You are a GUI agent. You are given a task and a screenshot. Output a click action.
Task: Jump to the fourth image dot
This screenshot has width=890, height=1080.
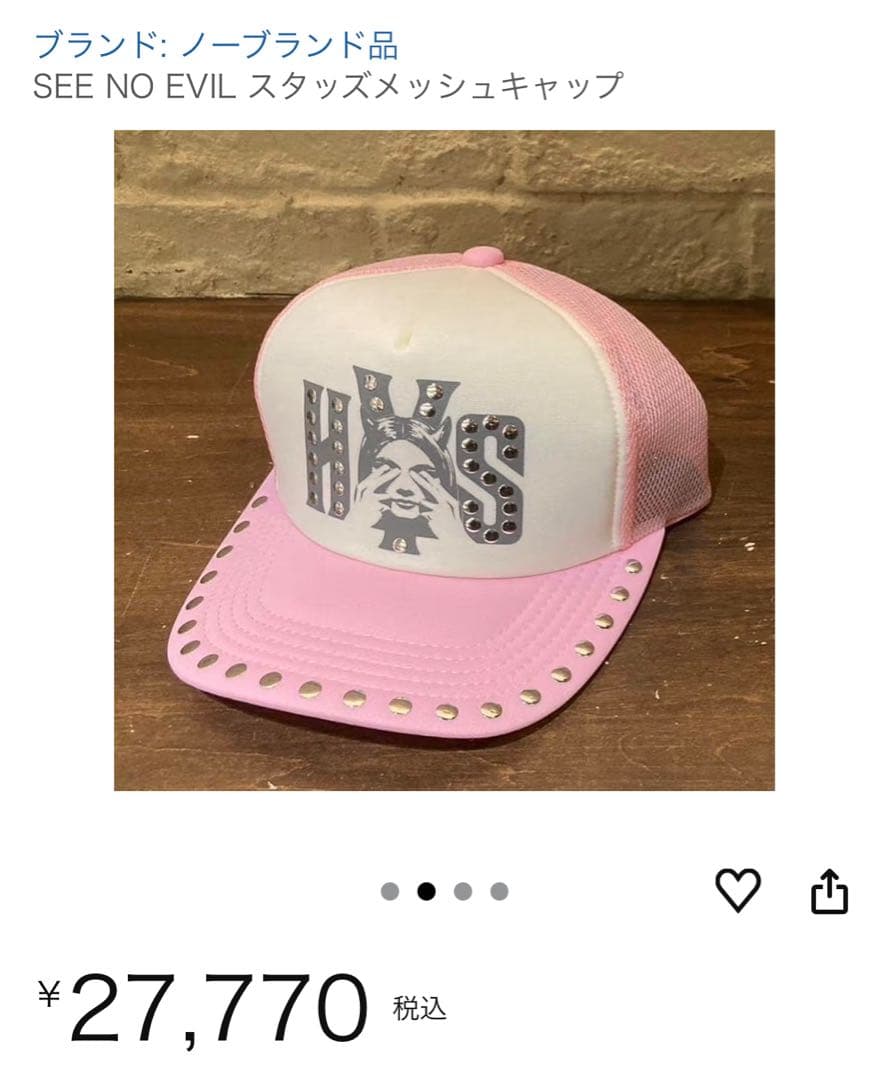pos(499,891)
